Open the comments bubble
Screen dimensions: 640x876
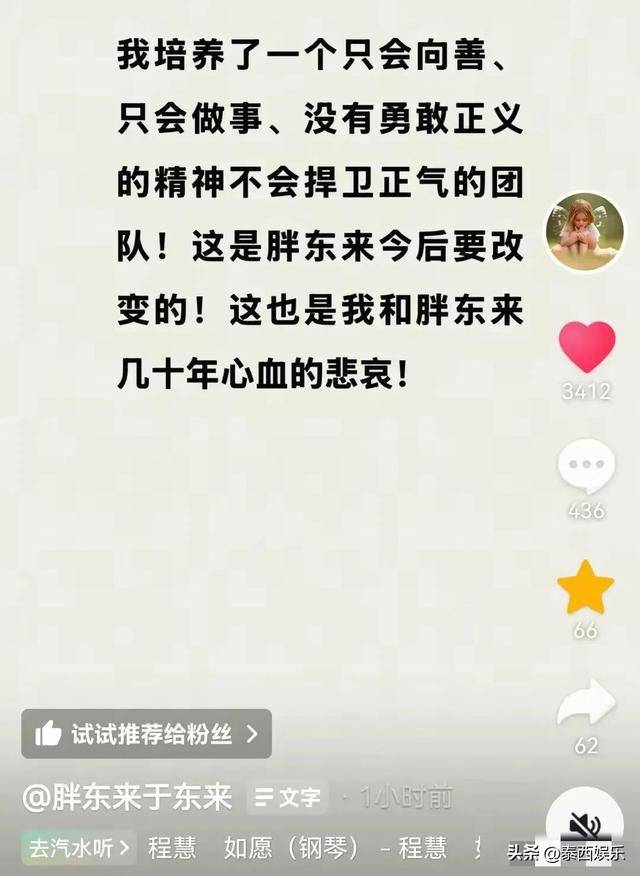pos(586,469)
